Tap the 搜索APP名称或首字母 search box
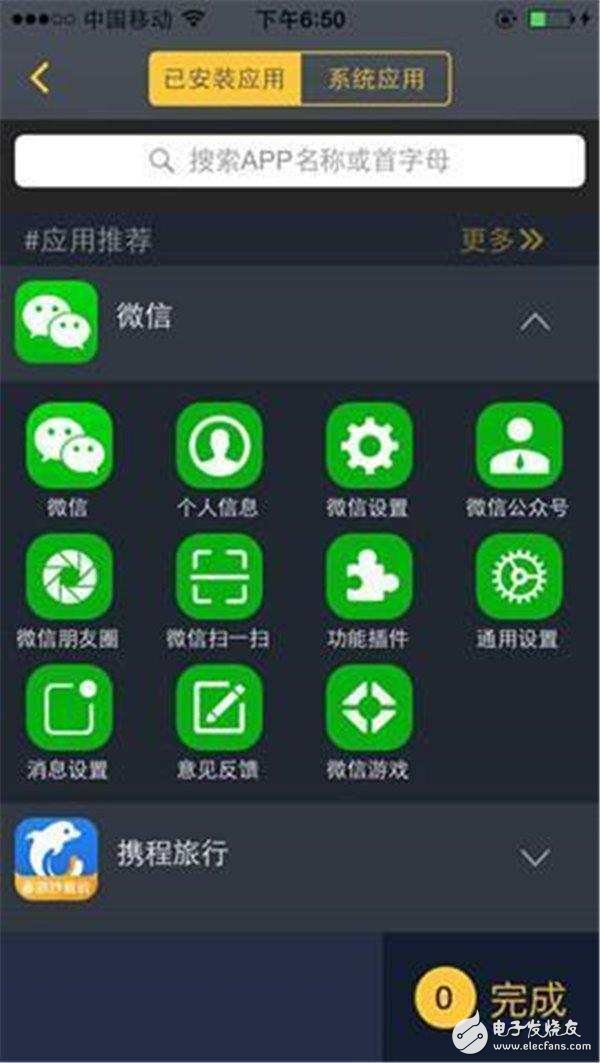This screenshot has height=1063, width=600. pos(300,160)
